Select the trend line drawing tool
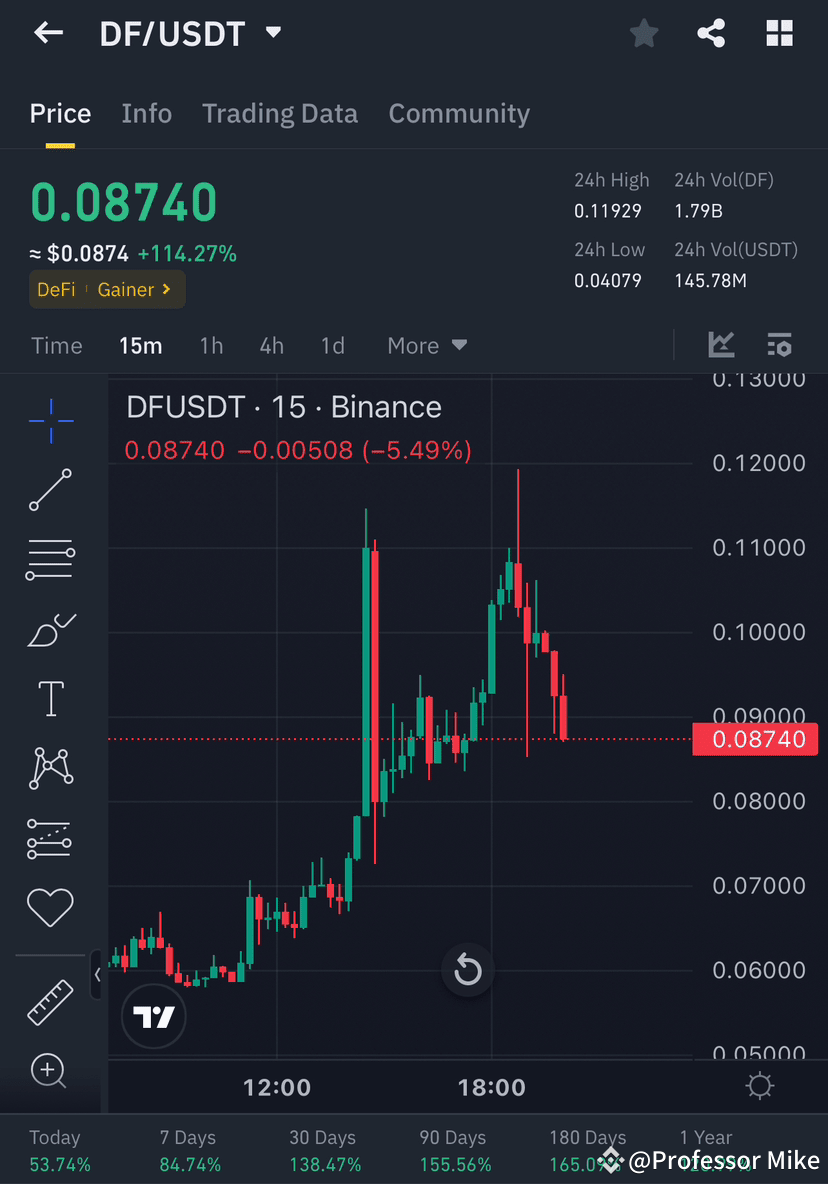 point(50,491)
